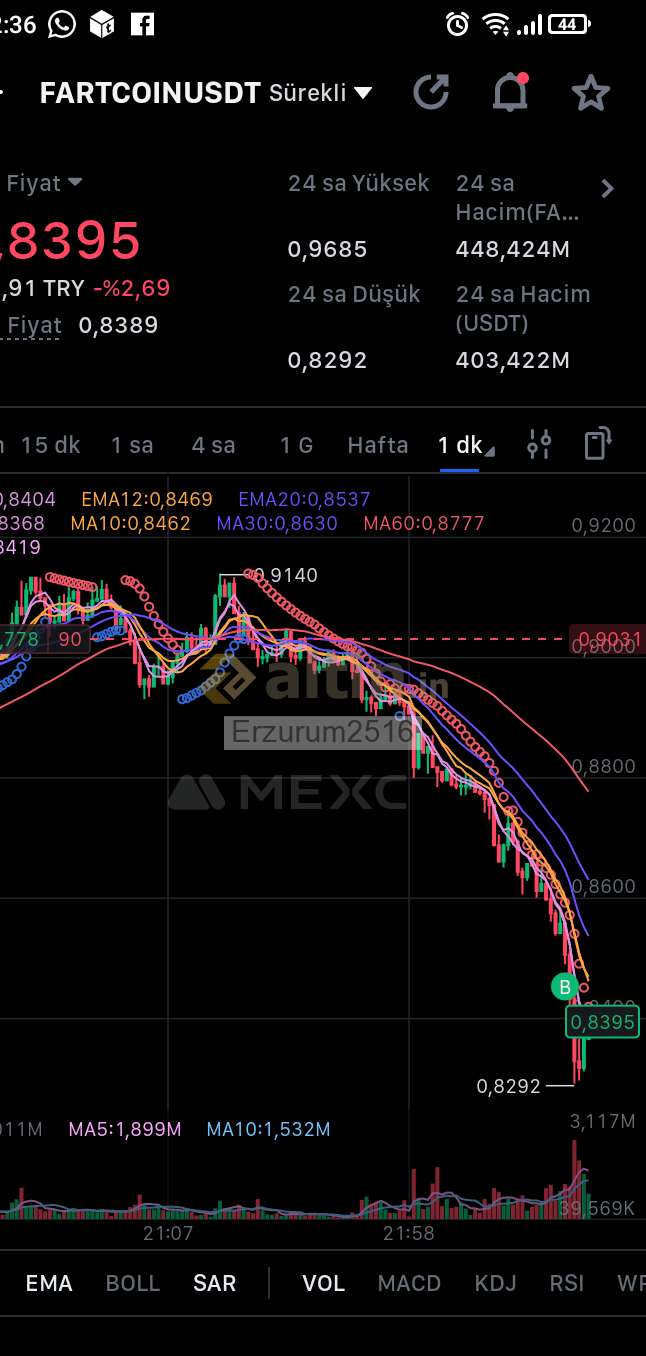Switch chart to 1 sa interval

(132, 445)
